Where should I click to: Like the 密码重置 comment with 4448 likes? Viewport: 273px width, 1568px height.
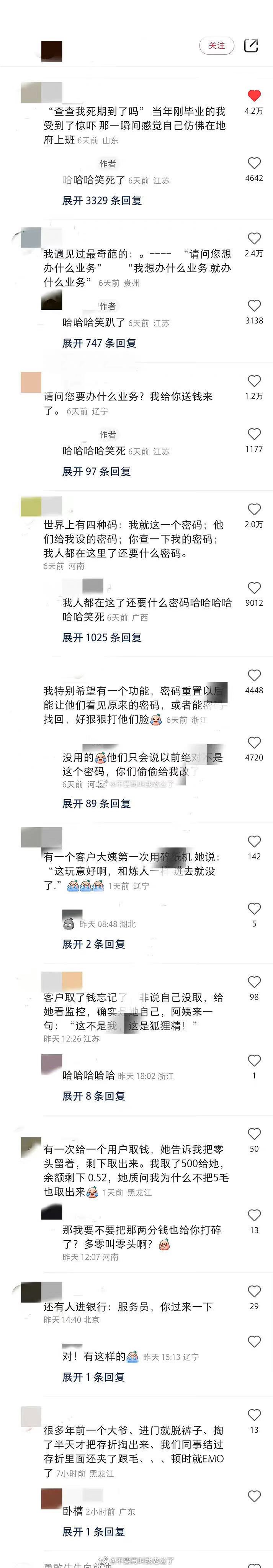pos(254,675)
